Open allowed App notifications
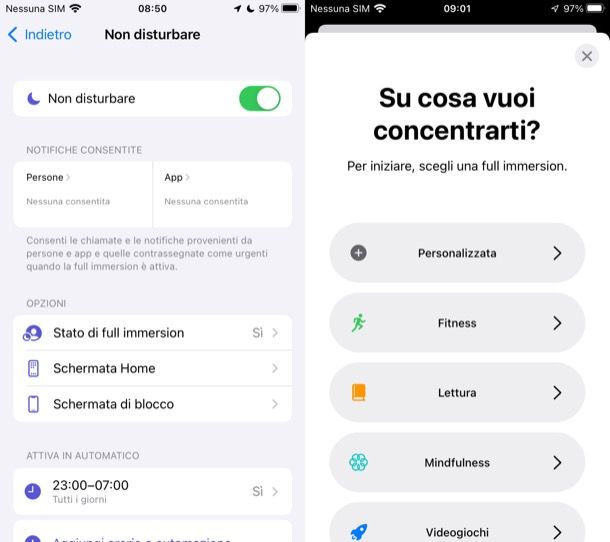Screen dimensions: 610x542 tap(220, 190)
